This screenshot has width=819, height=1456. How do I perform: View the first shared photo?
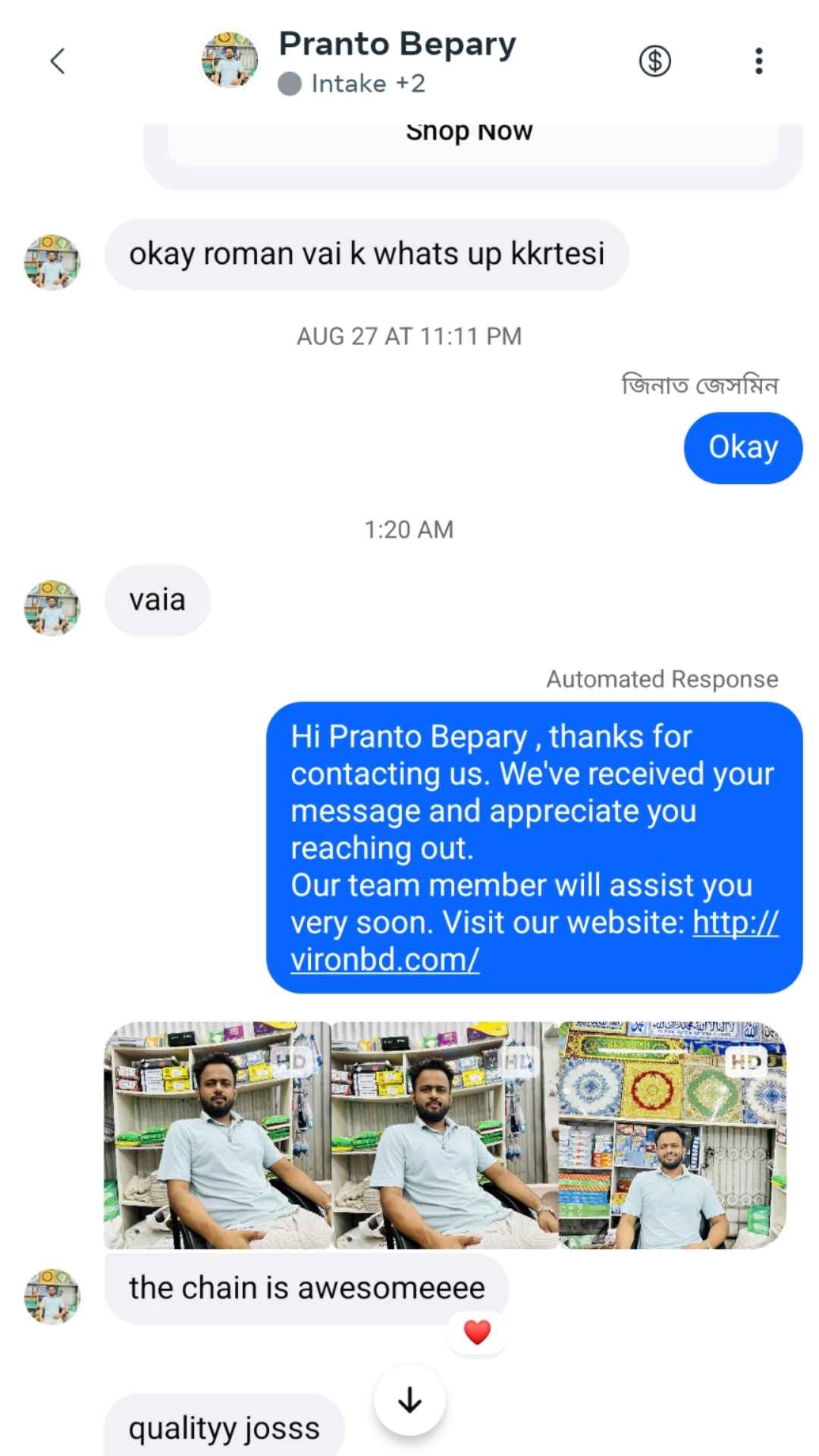click(218, 1135)
